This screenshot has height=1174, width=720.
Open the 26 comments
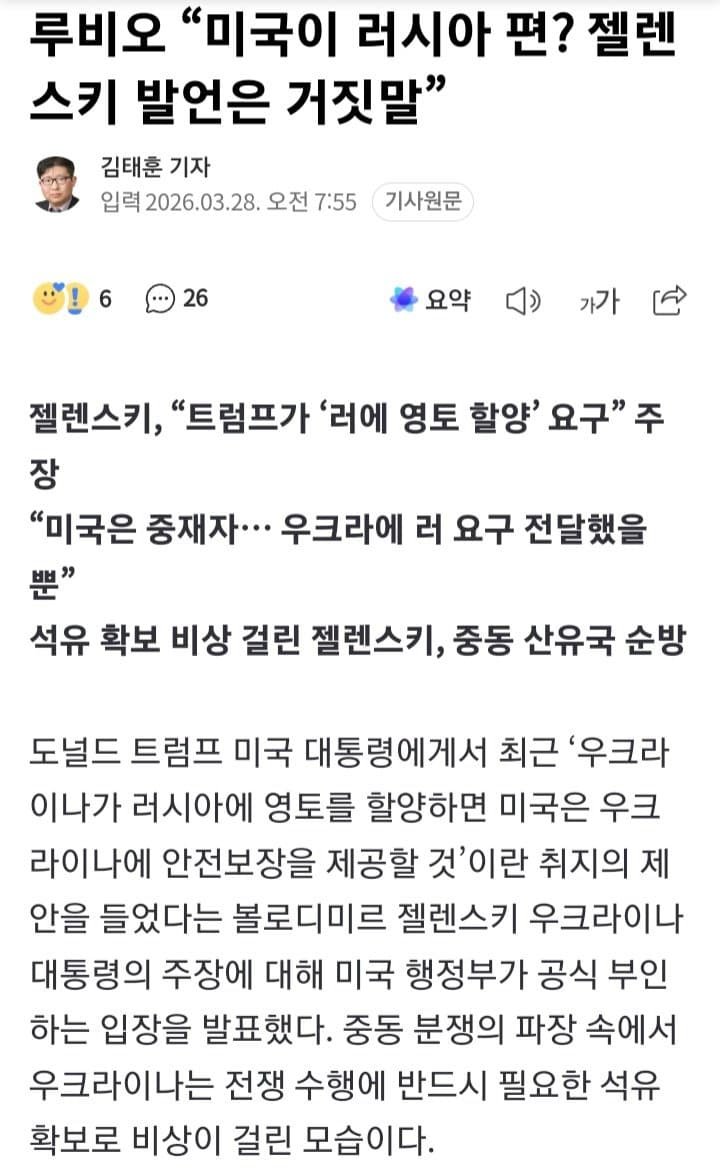[177, 298]
